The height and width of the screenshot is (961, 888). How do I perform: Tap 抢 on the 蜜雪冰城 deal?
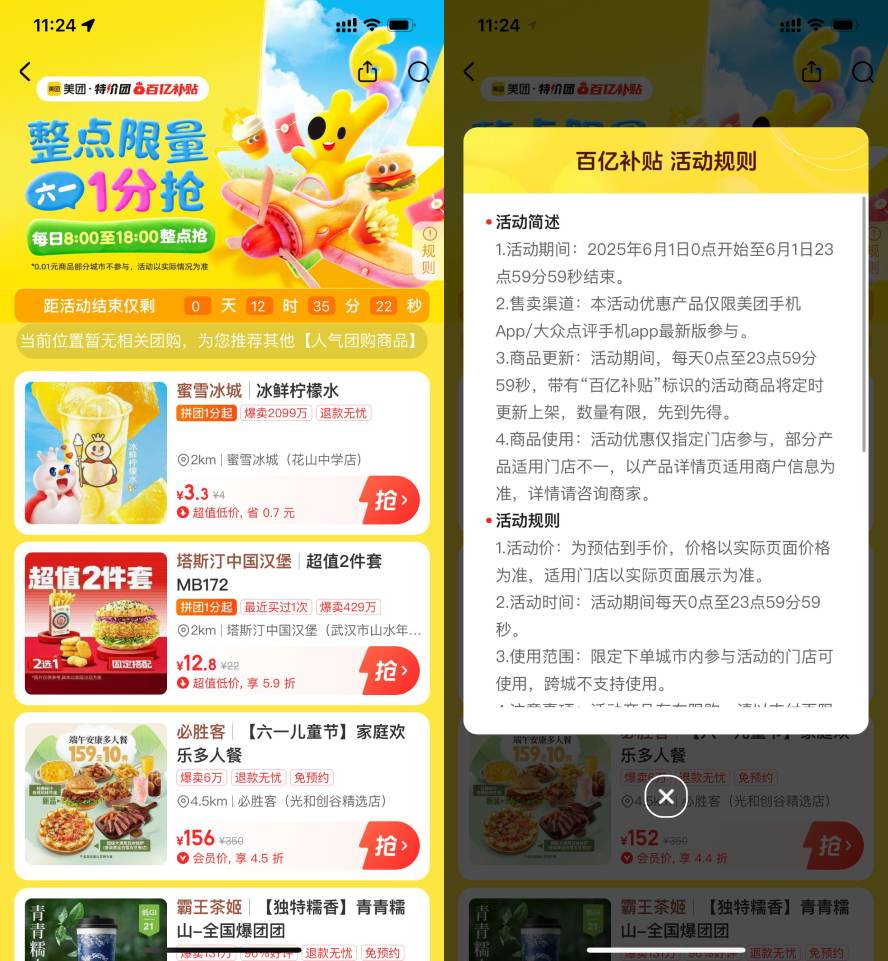389,500
